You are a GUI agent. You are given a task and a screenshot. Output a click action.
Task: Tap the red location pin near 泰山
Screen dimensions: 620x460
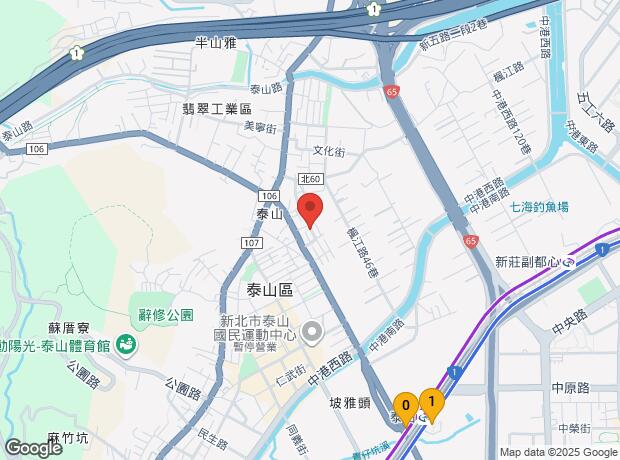(x=310, y=210)
